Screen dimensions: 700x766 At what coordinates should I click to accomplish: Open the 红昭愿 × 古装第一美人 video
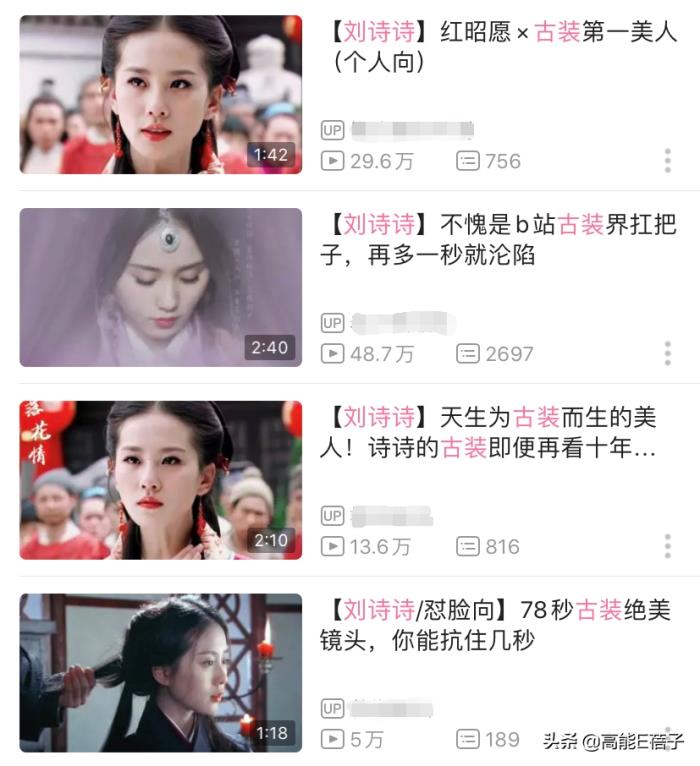(x=160, y=94)
